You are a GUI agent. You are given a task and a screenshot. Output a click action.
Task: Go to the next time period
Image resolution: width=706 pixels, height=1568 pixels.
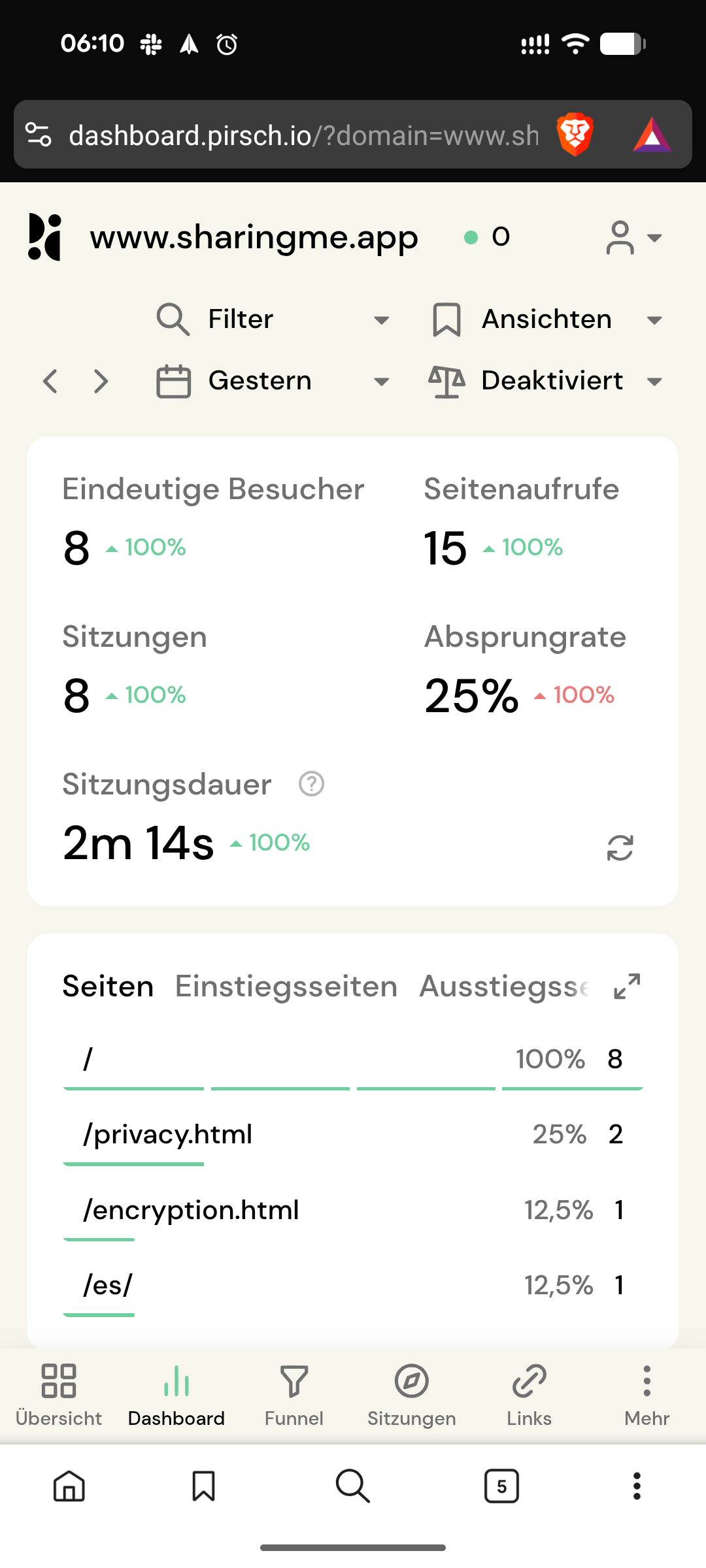coord(101,381)
